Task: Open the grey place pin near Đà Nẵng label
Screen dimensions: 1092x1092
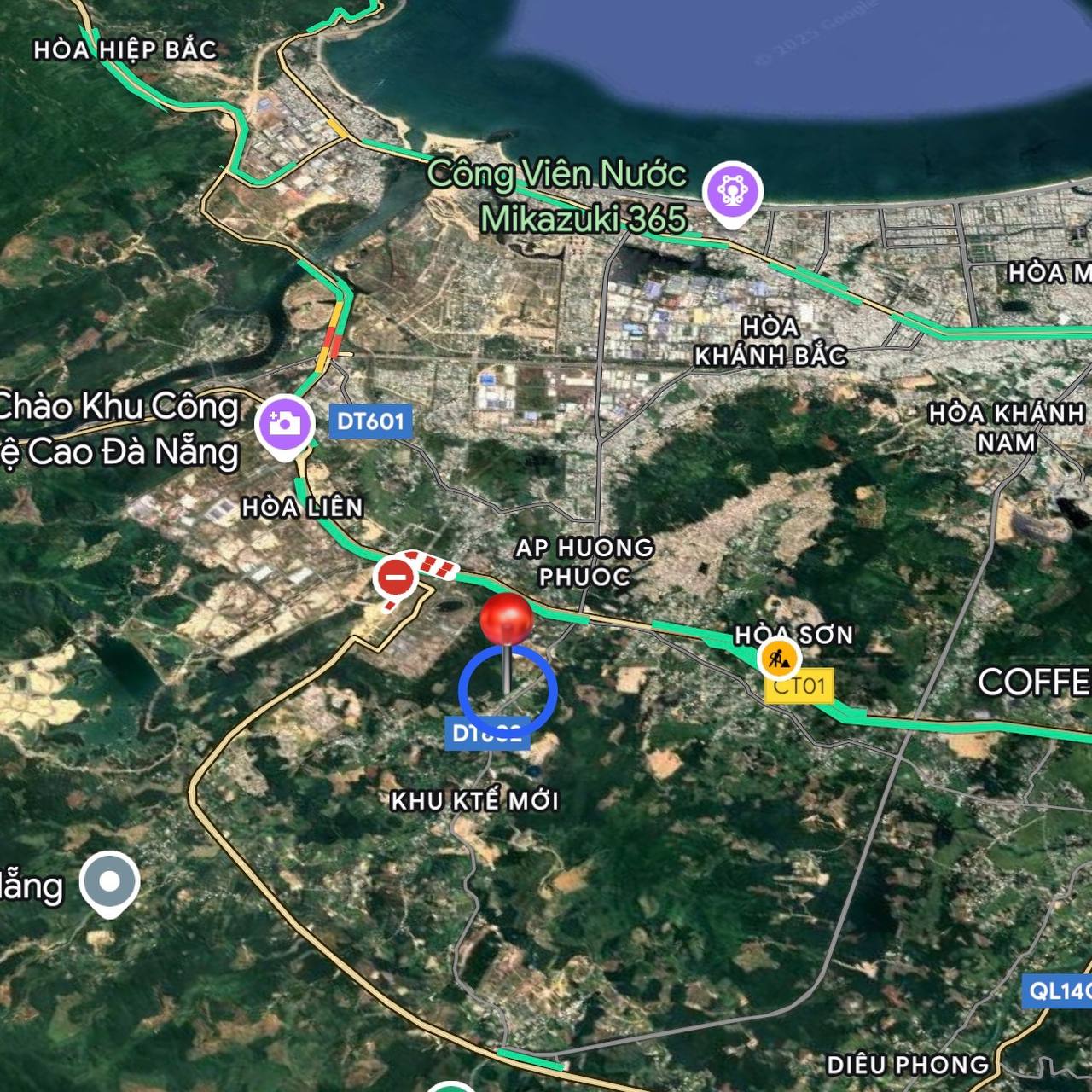Action: tap(109, 881)
